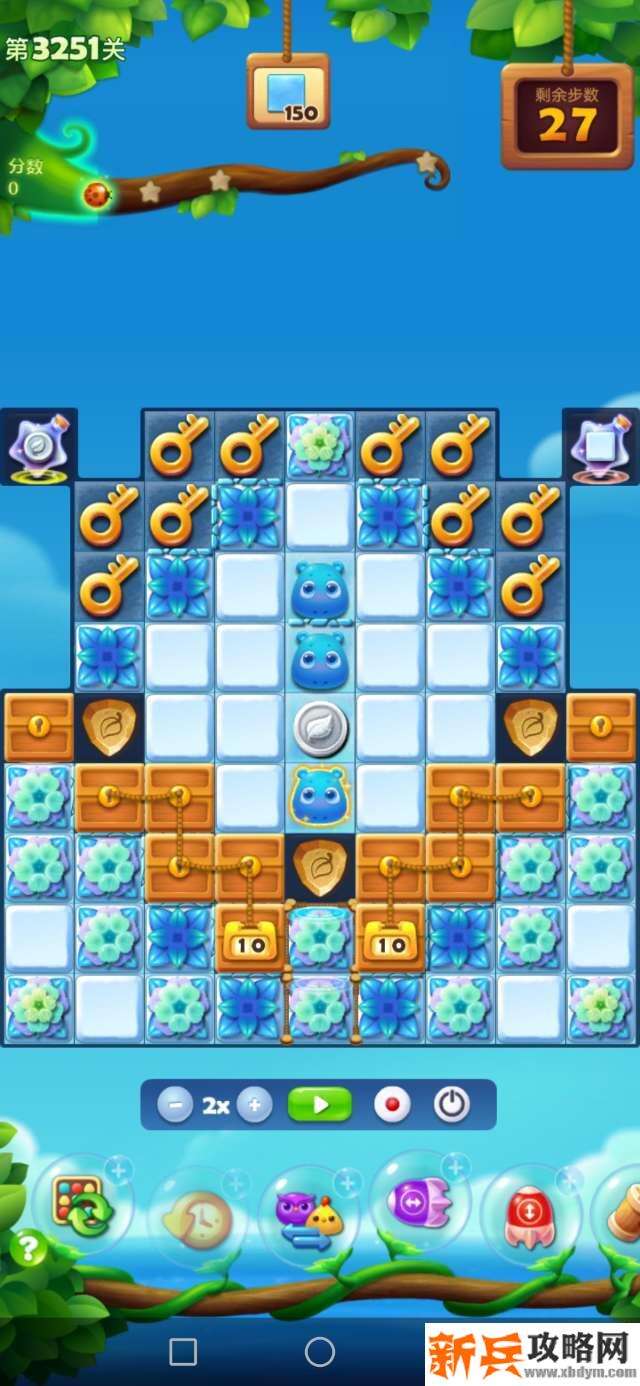Tap the yellow-outlined blue hippo piece
The height and width of the screenshot is (1386, 640).
320,797
